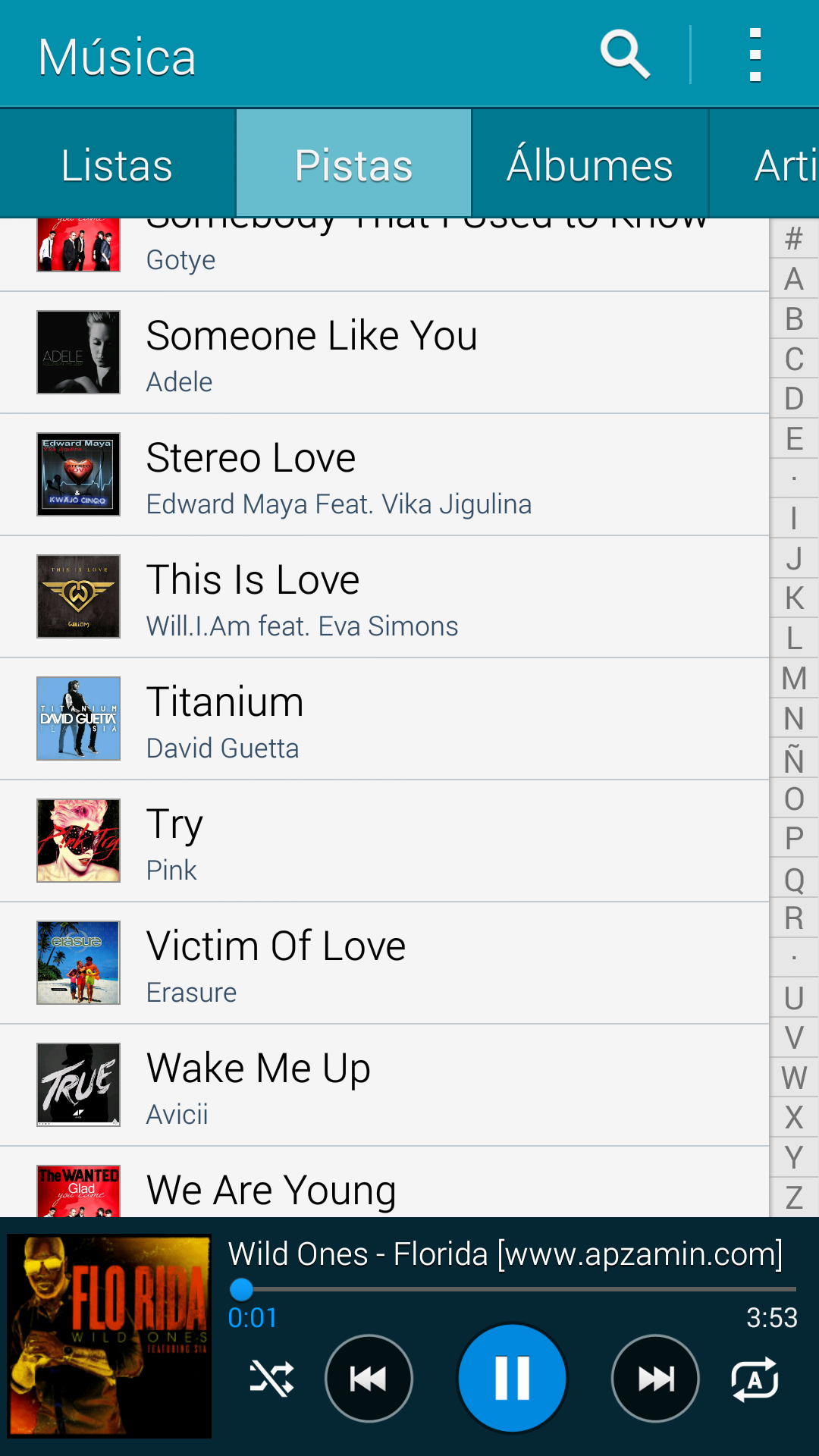
Task: Change the repeat mode
Action: pyautogui.click(x=755, y=1378)
